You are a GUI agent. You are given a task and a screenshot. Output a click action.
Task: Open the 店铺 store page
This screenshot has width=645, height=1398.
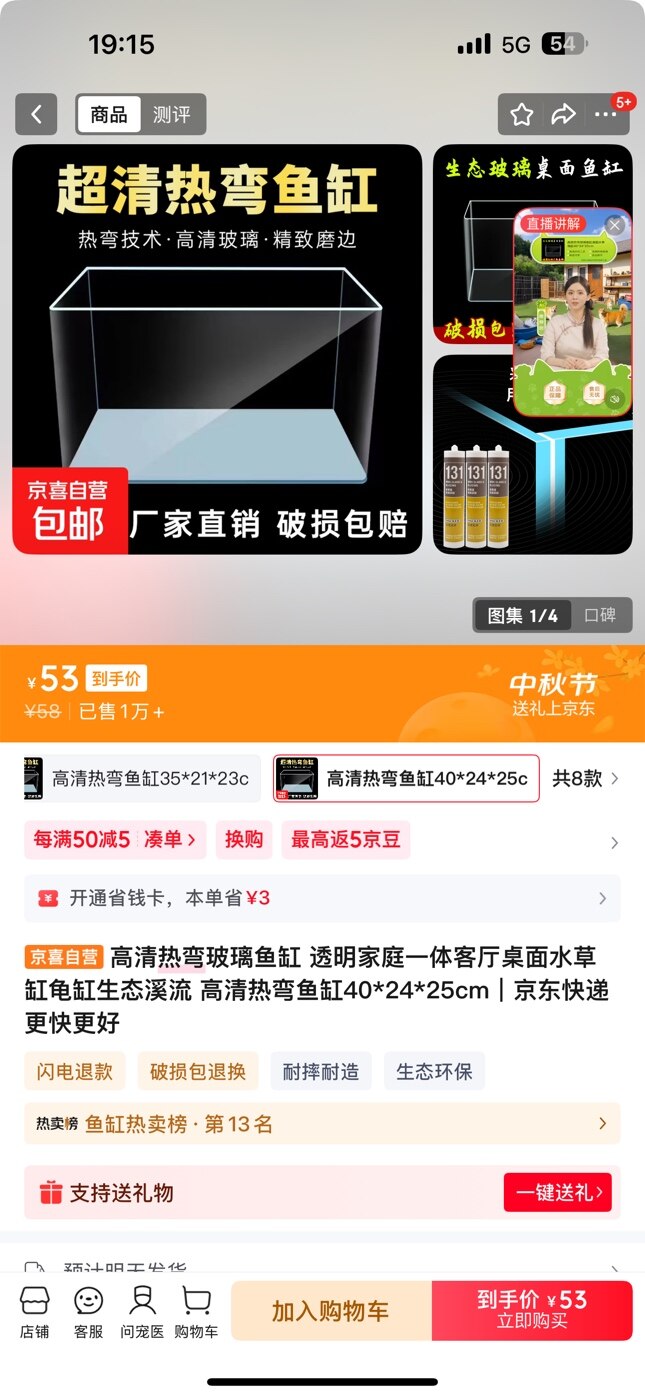(34, 1311)
